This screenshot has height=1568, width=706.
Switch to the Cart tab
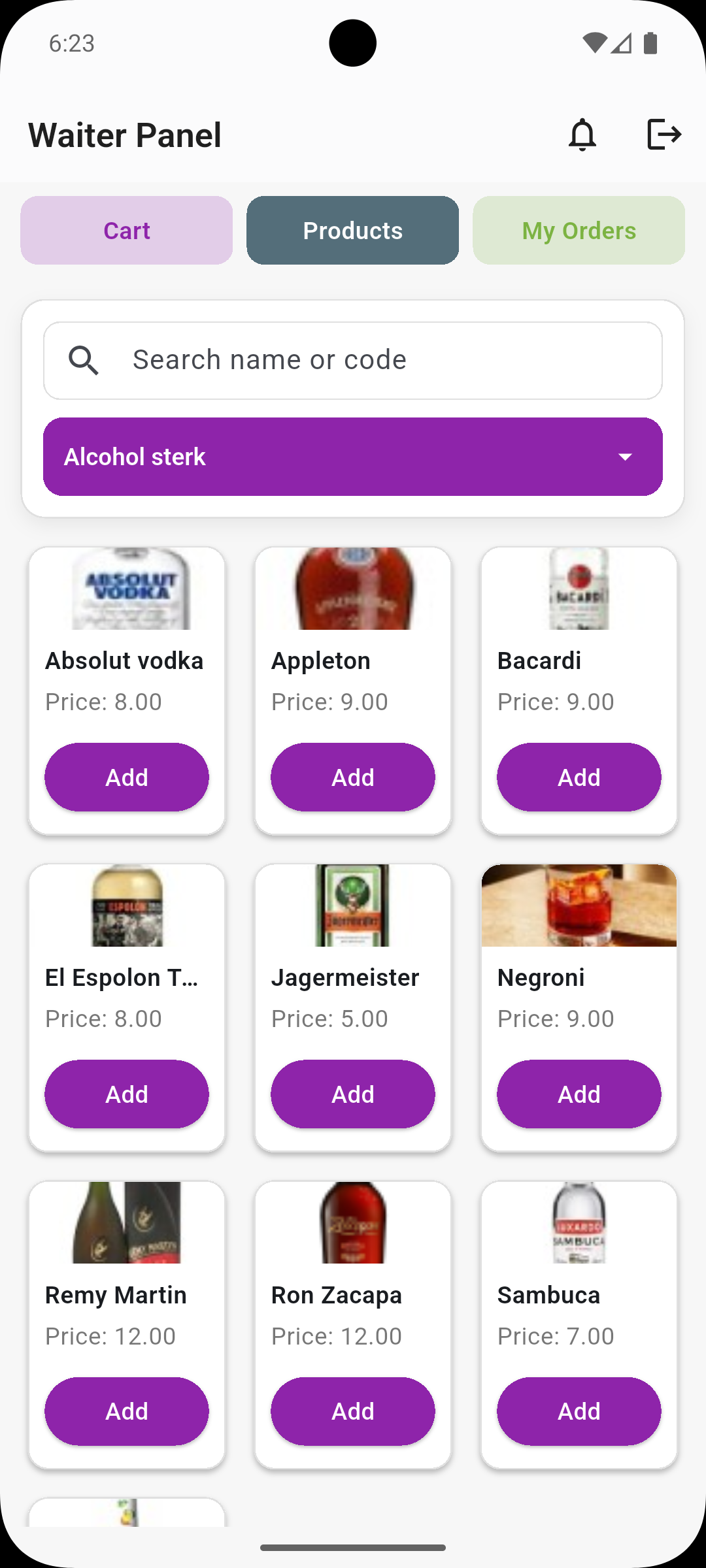(126, 230)
